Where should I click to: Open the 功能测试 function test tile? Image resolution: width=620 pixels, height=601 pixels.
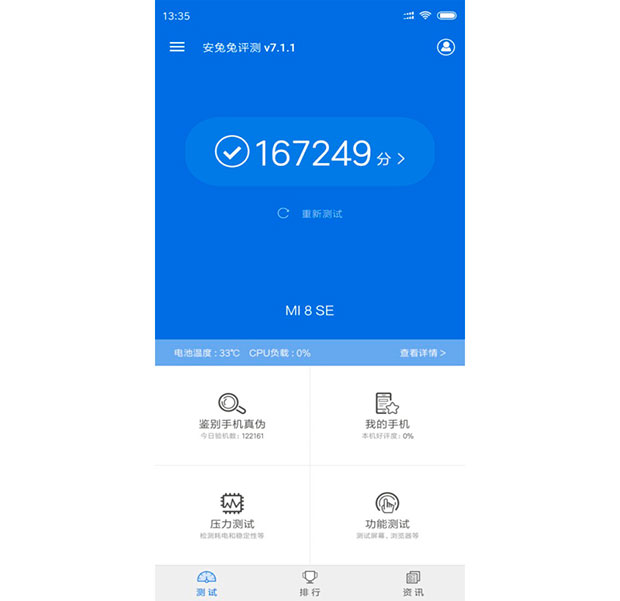click(x=387, y=514)
